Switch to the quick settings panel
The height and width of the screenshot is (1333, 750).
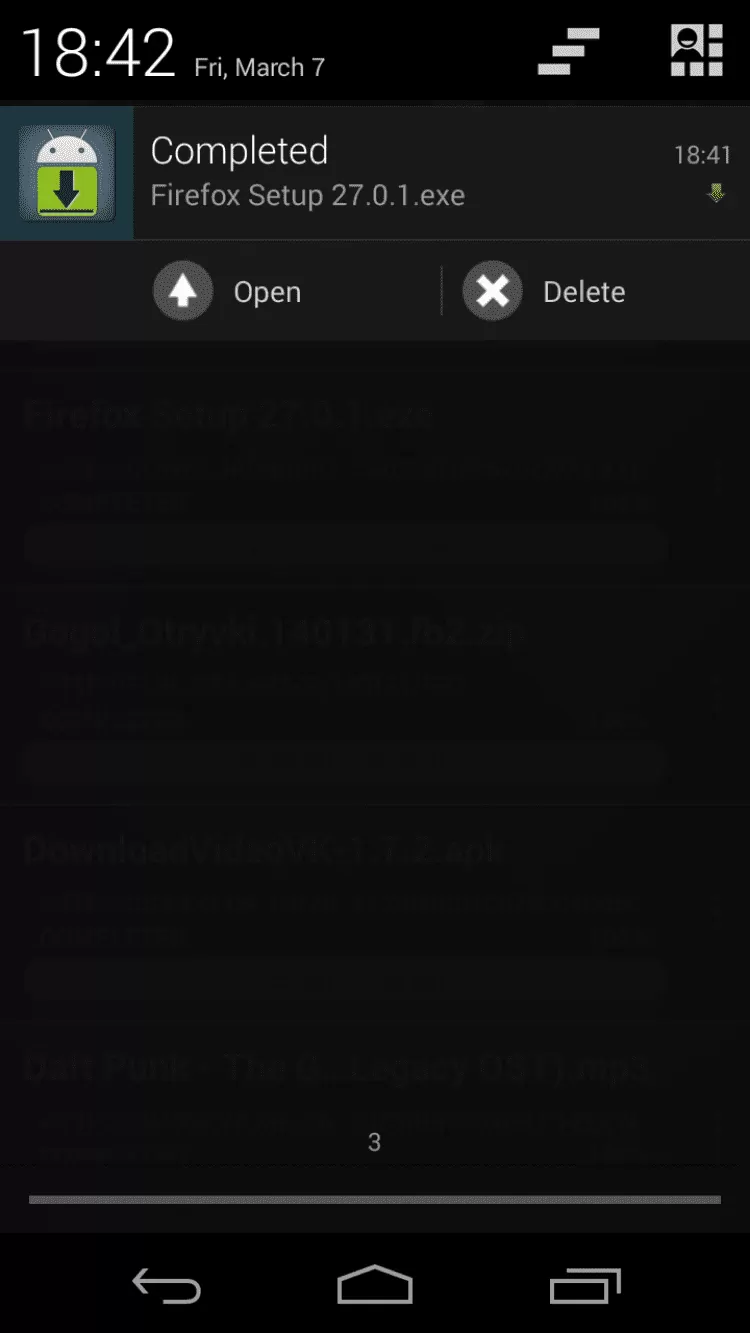click(x=695, y=50)
